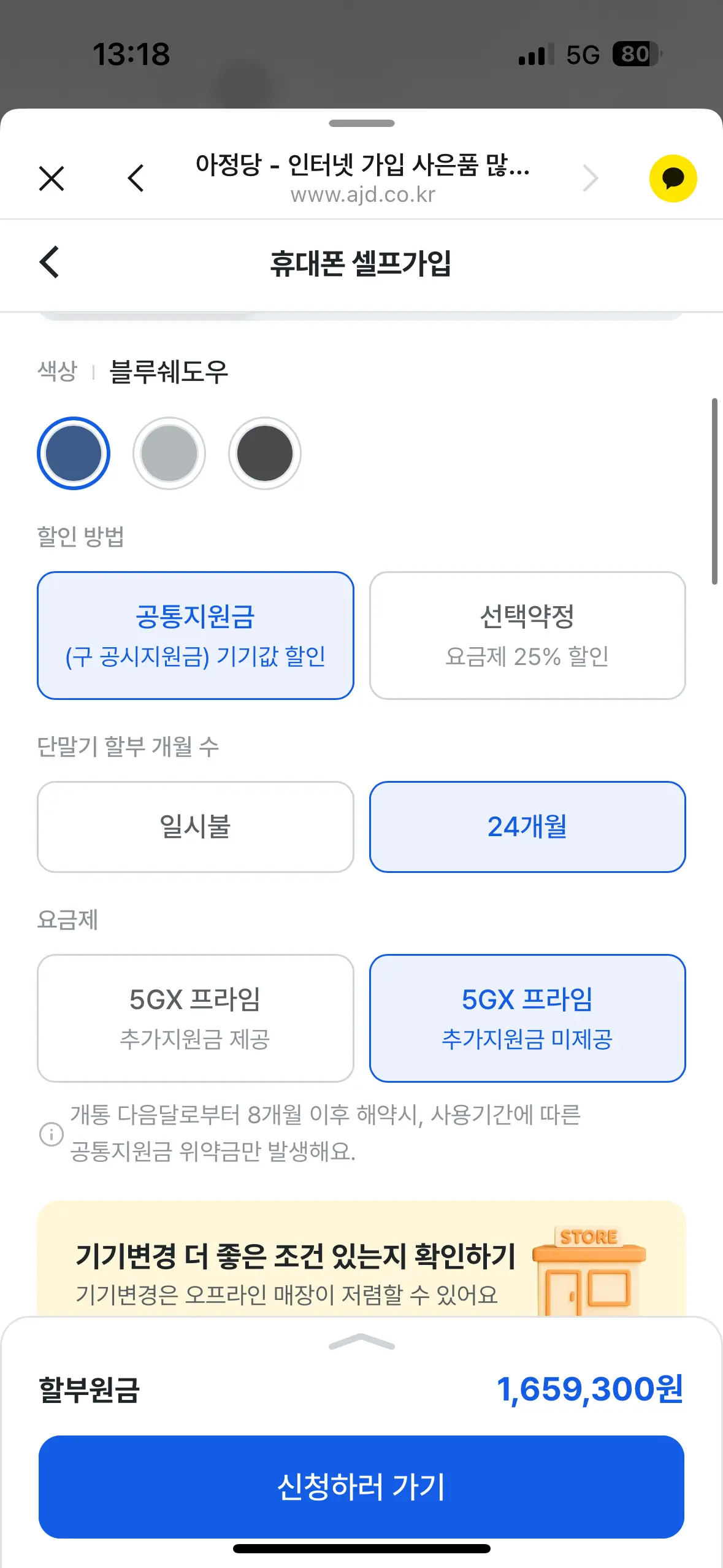Return from the 휴대폰 셀프가입 page

50,263
